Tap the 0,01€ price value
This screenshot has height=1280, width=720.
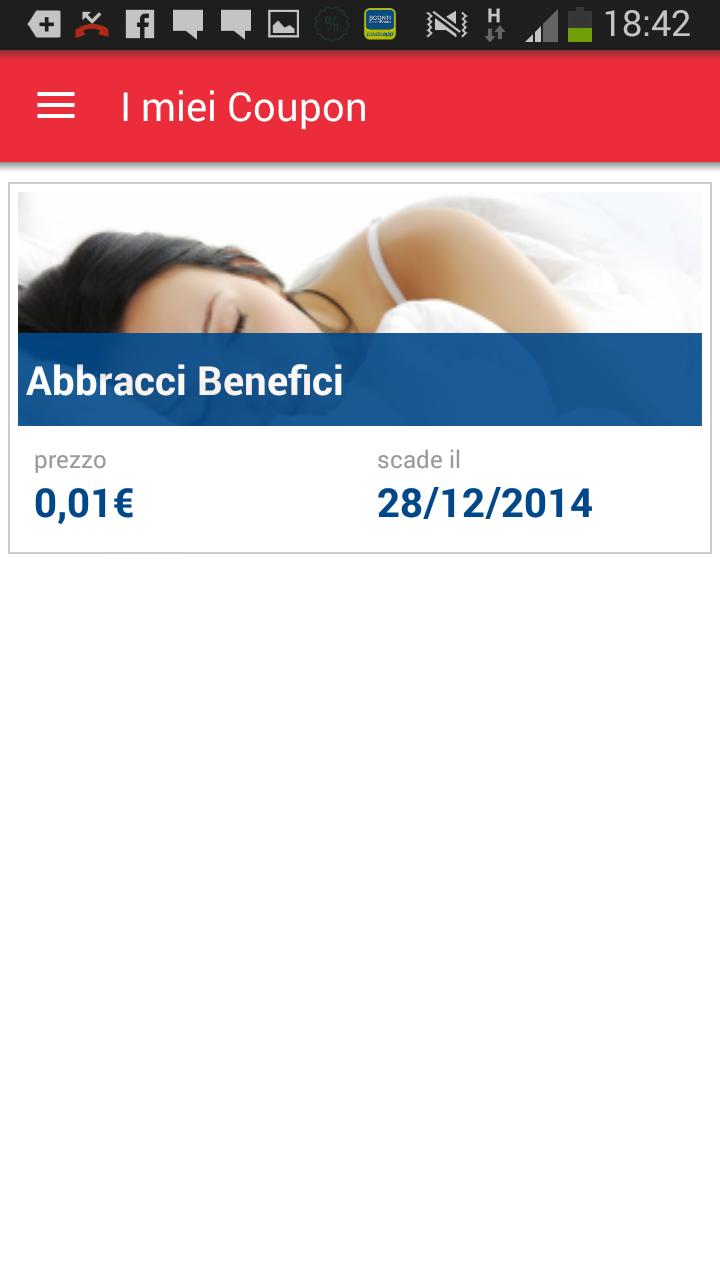tap(84, 503)
